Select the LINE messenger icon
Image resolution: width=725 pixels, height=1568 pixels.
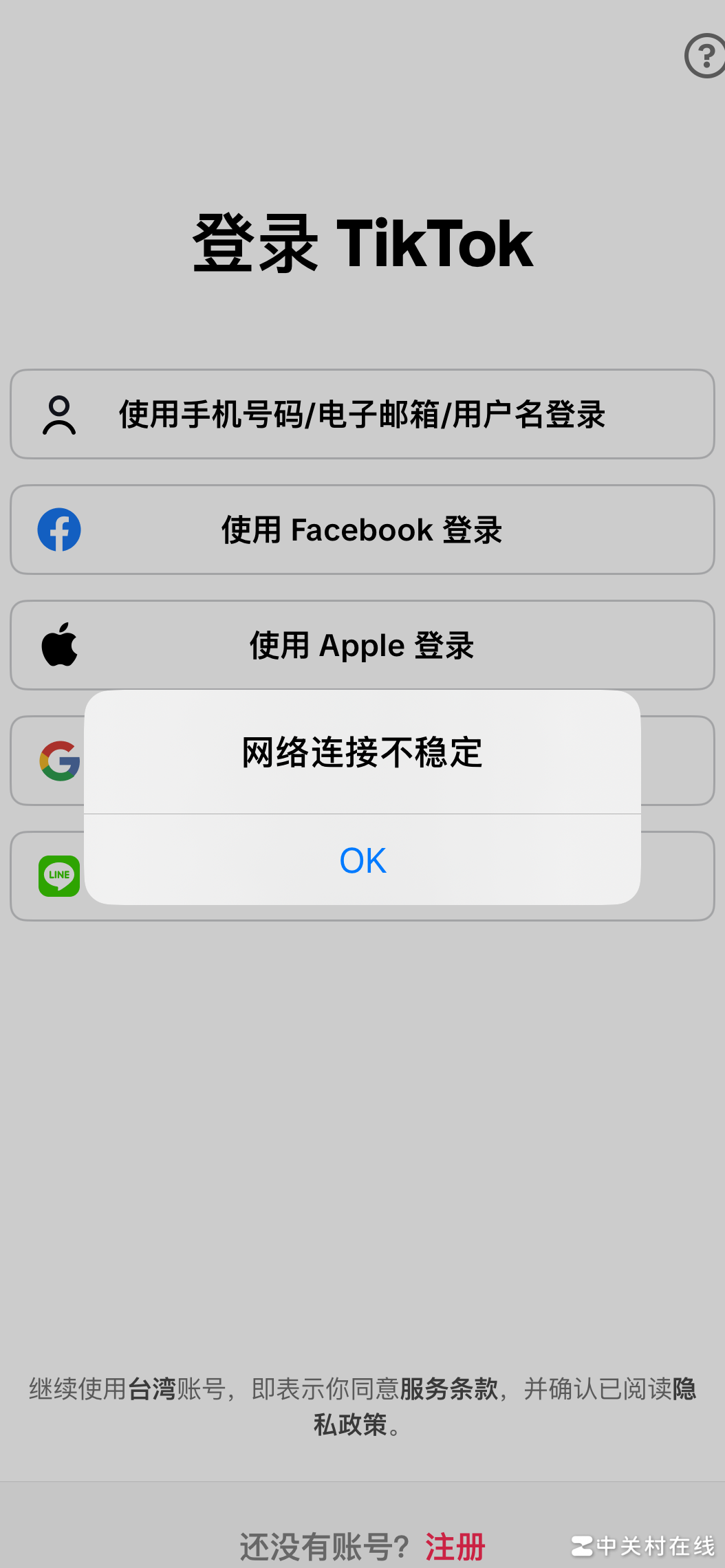point(58,875)
